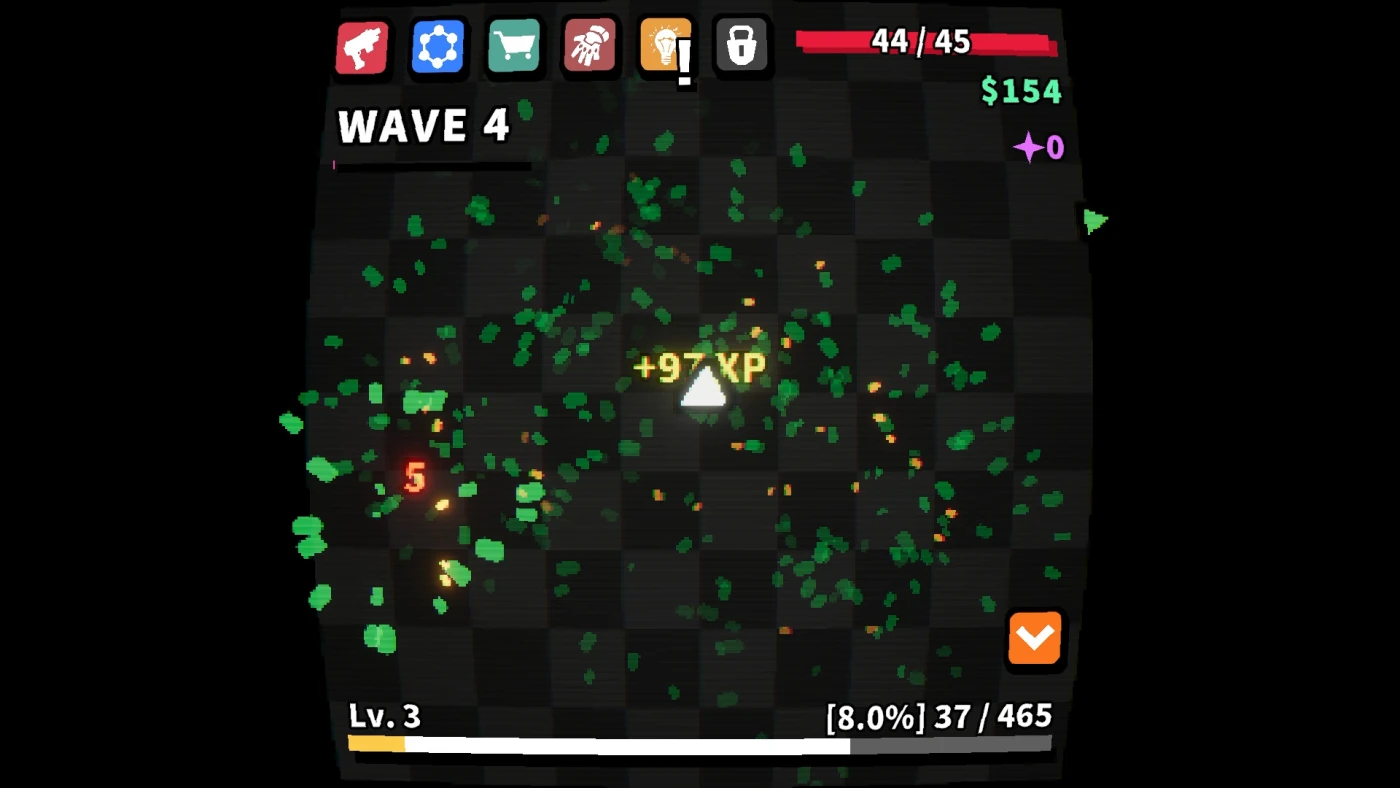Open the blue upgrade nodes menu
This screenshot has width=1400, height=788.
coord(438,46)
